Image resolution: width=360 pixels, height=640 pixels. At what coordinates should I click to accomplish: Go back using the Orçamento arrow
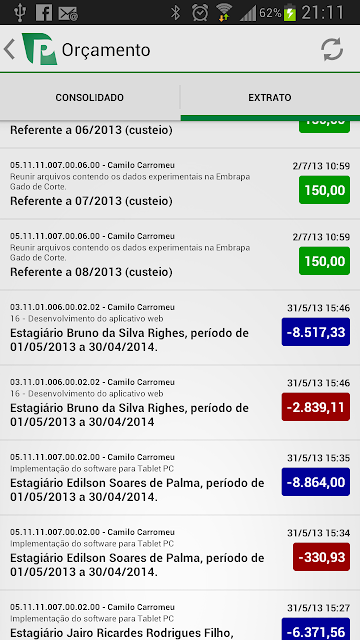9,49
